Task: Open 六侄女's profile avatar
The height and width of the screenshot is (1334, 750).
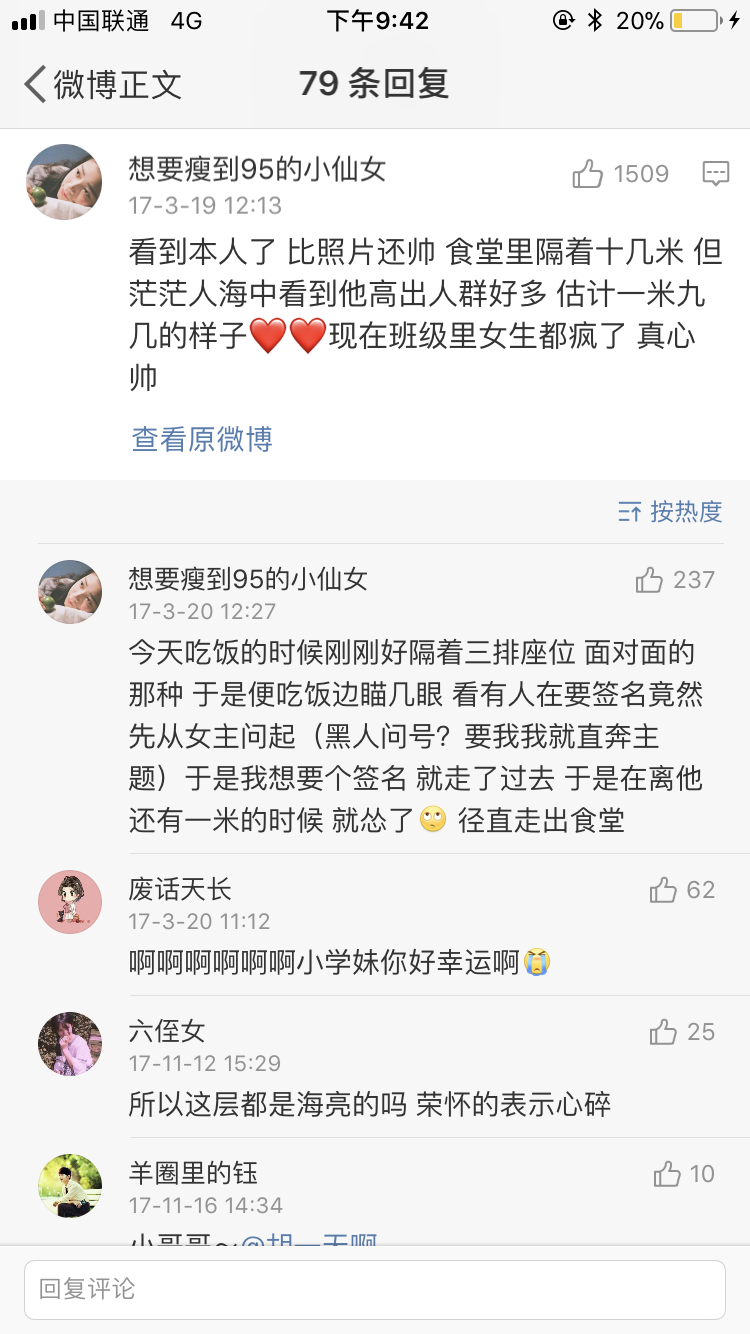Action: [x=70, y=1044]
